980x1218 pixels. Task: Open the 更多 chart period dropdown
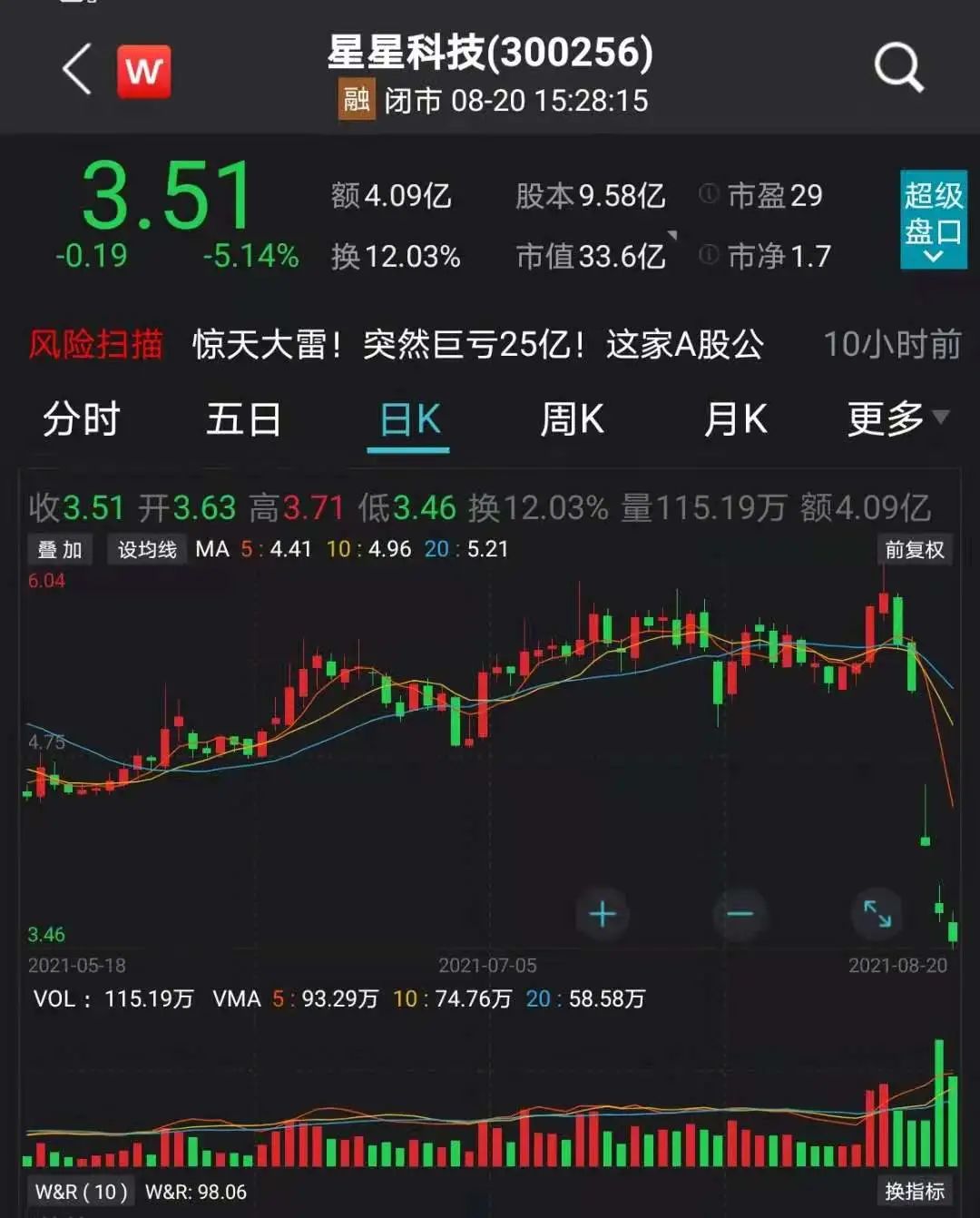(897, 419)
